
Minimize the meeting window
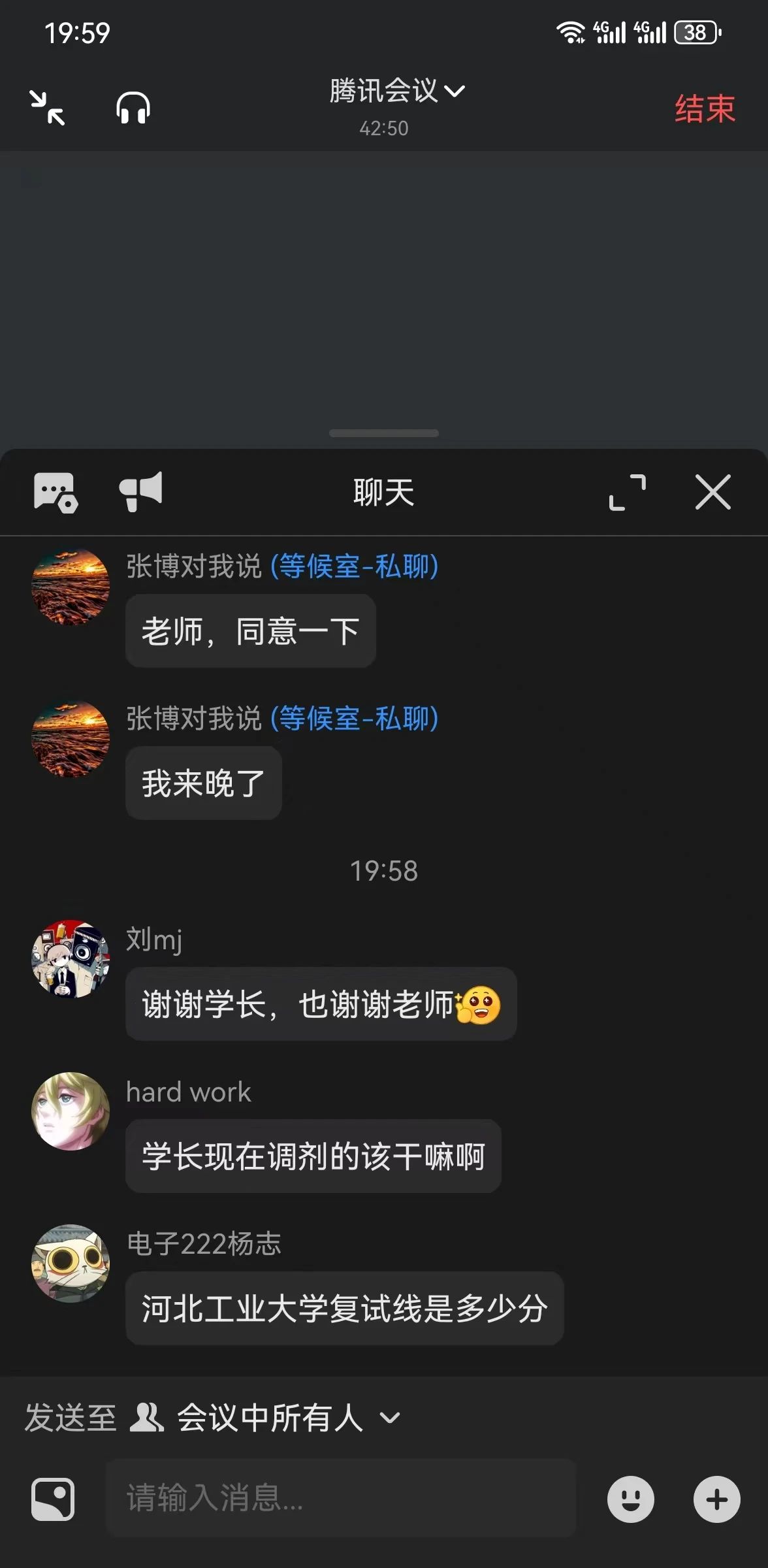click(x=47, y=108)
